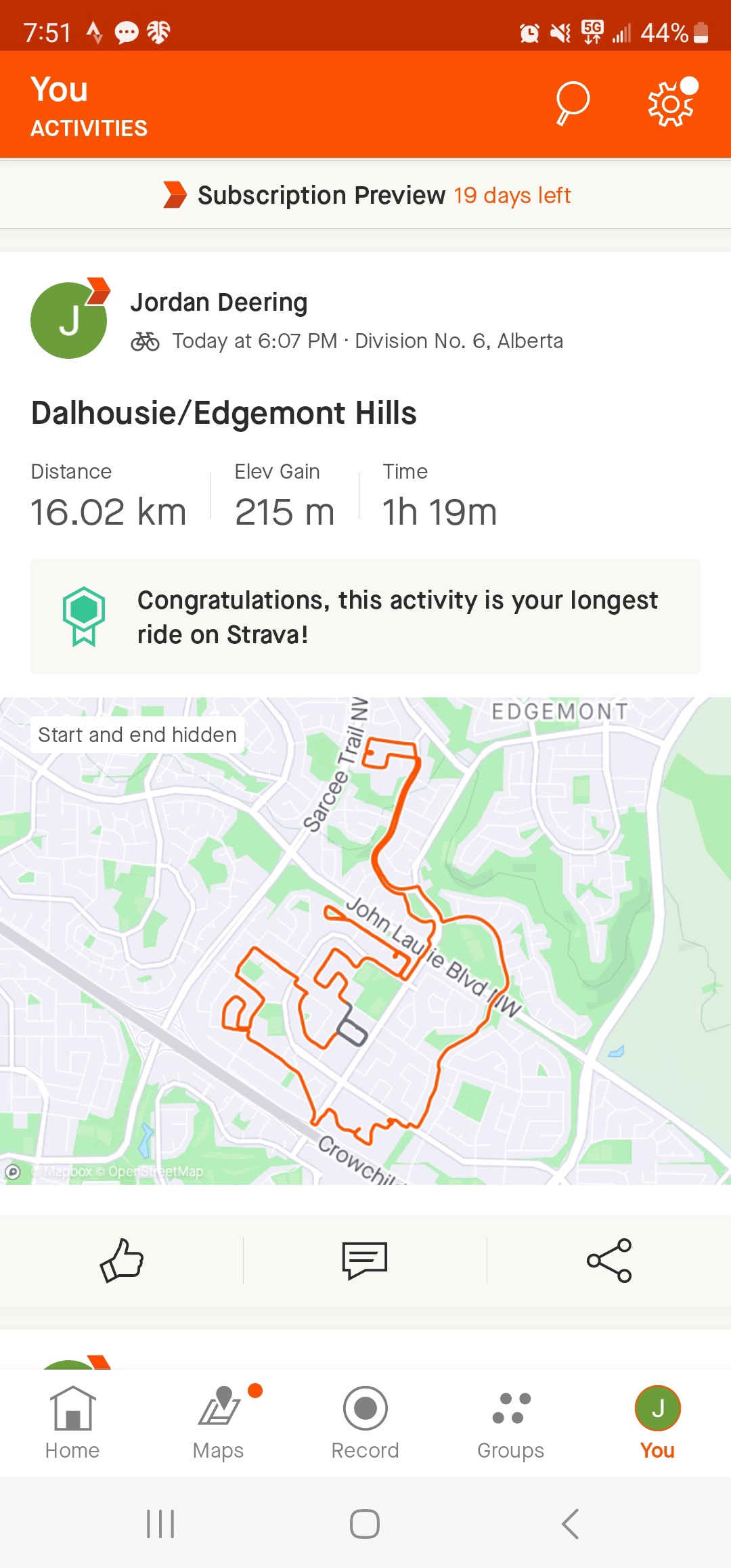731x1568 pixels.
Task: Switch to the Maps tab
Action: (219, 1422)
